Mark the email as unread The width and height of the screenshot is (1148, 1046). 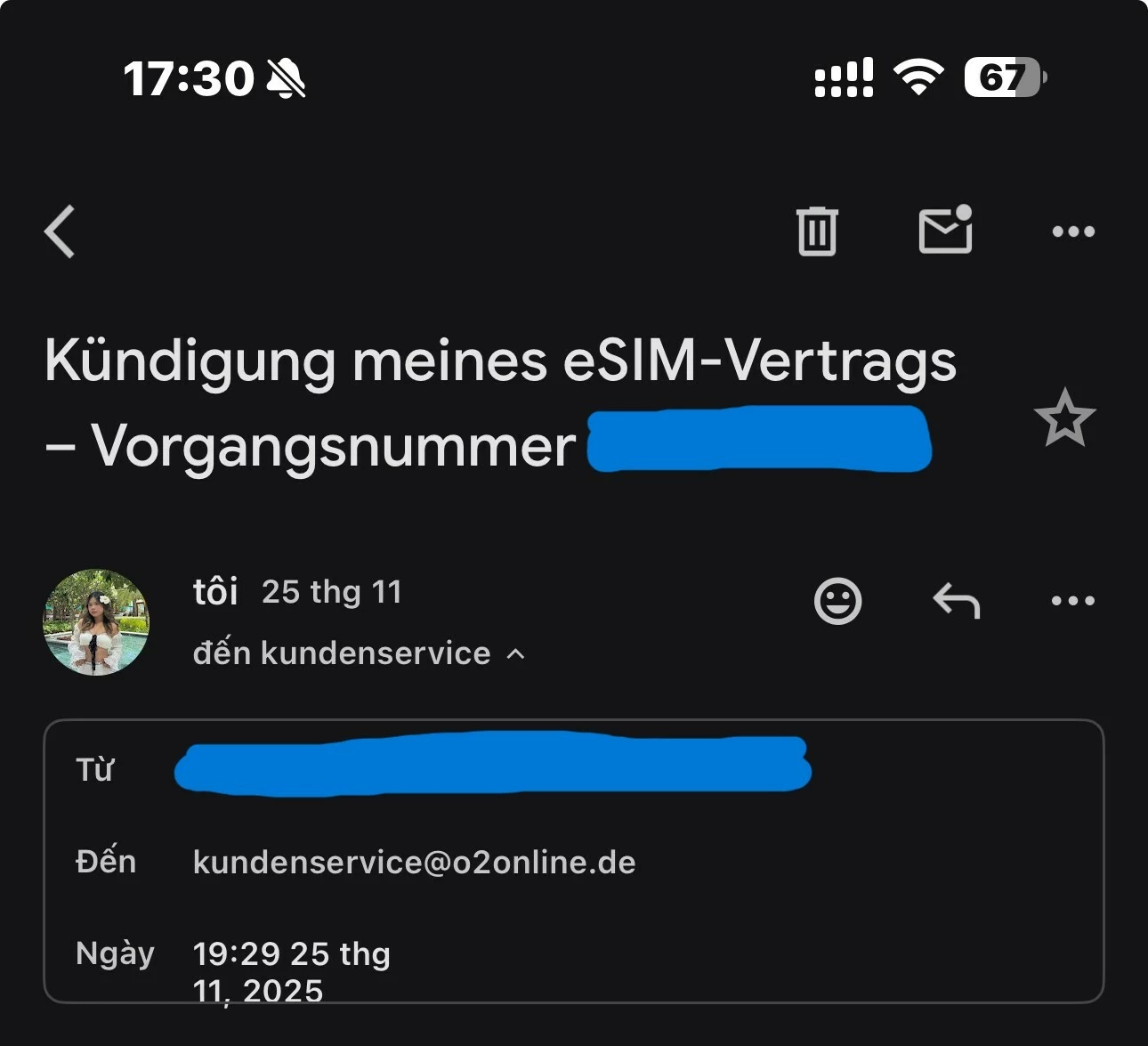[944, 230]
